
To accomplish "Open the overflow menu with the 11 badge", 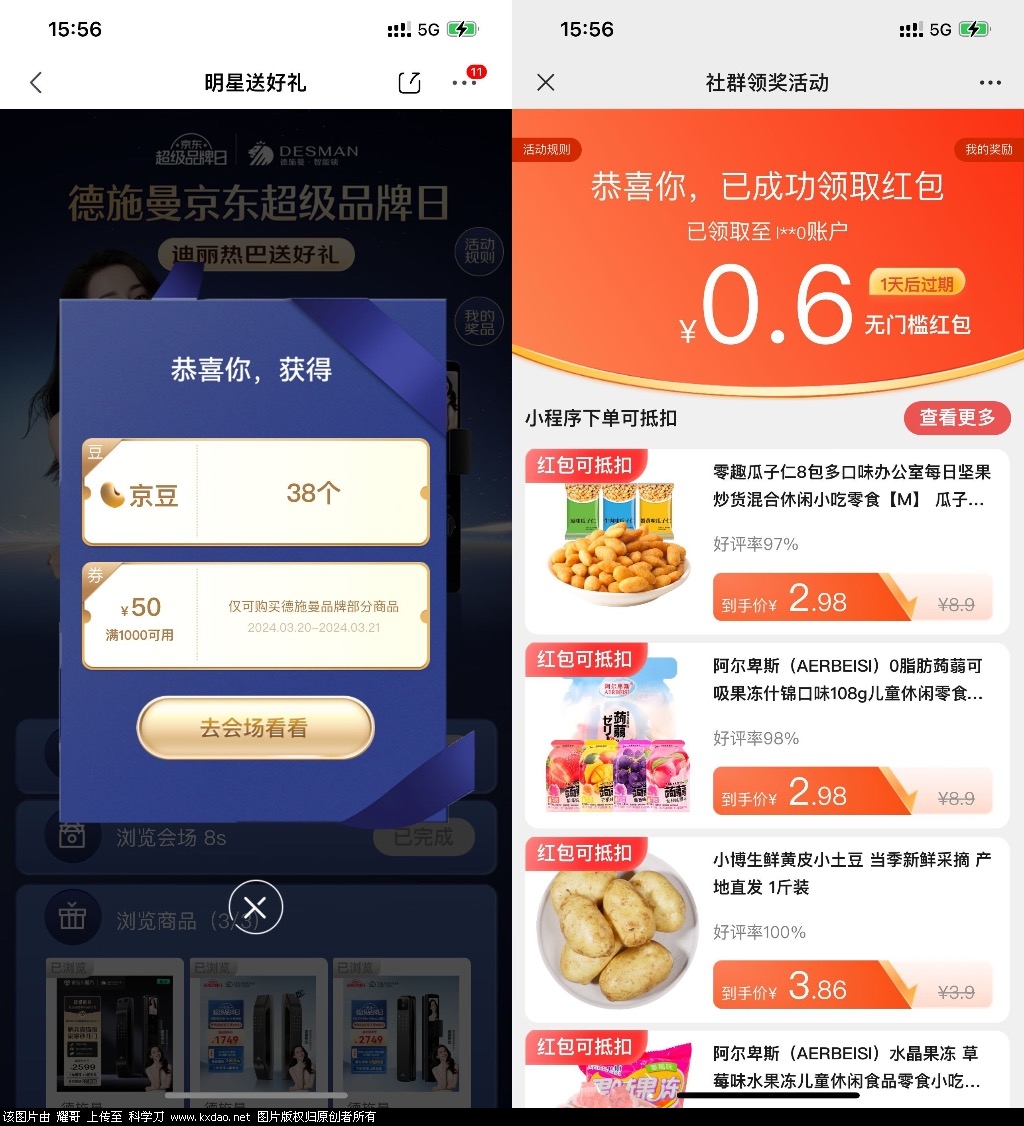I will point(465,83).
